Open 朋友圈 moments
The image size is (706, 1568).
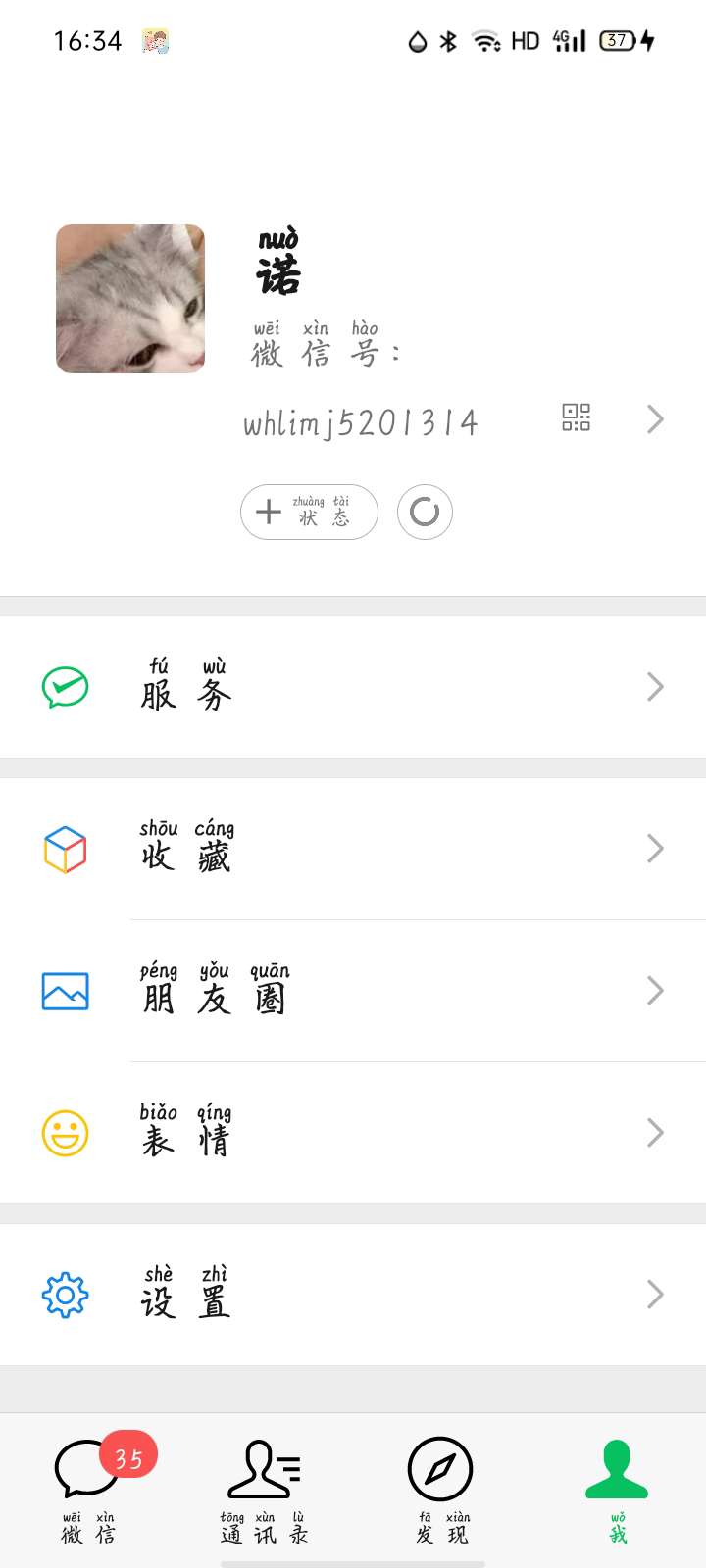point(353,991)
